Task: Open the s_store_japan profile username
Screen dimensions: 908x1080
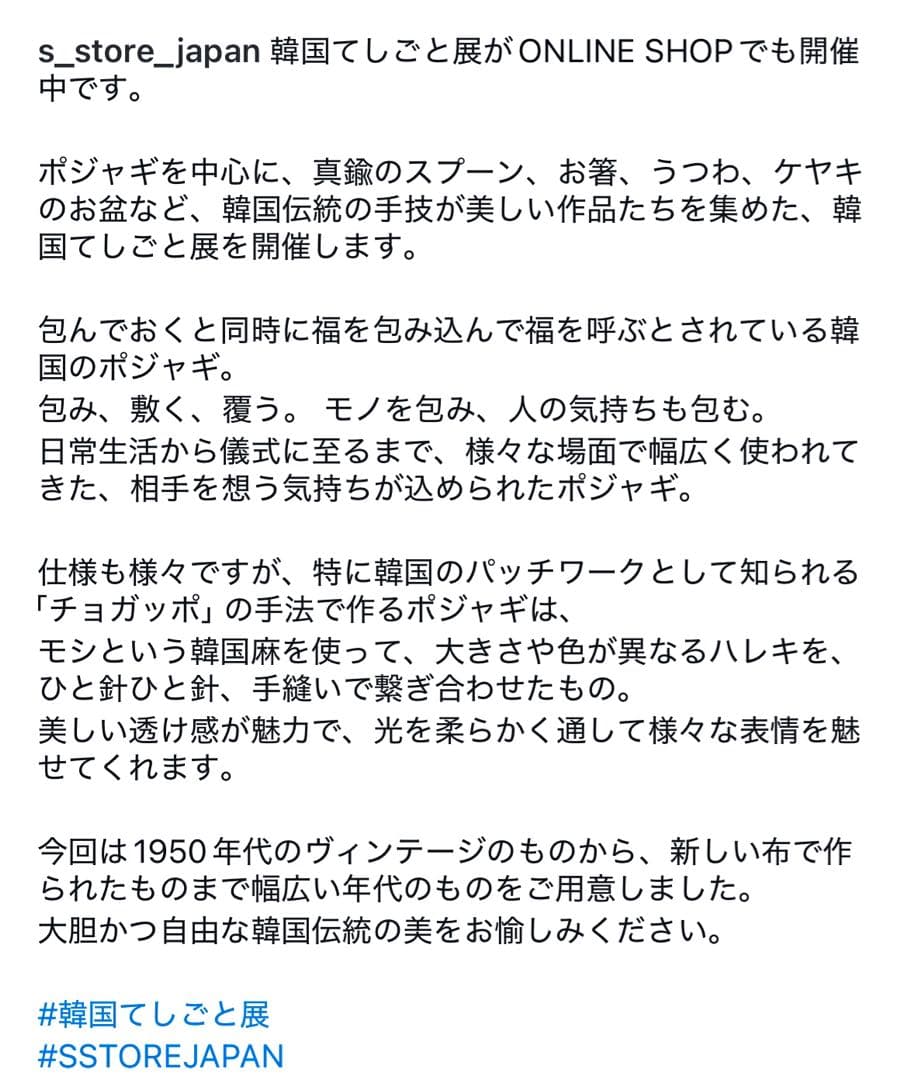Action: click(x=149, y=53)
